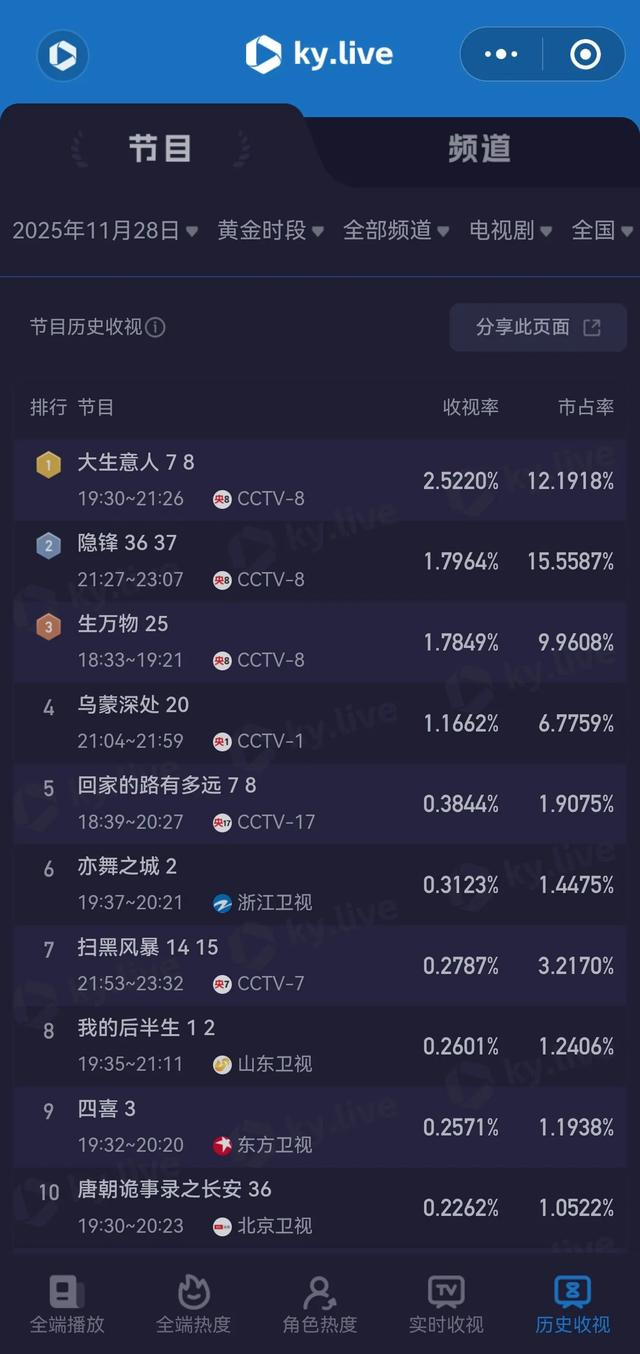This screenshot has width=640, height=1354.
Task: Change the 黄金时段 time slot filter
Action: click(x=271, y=230)
